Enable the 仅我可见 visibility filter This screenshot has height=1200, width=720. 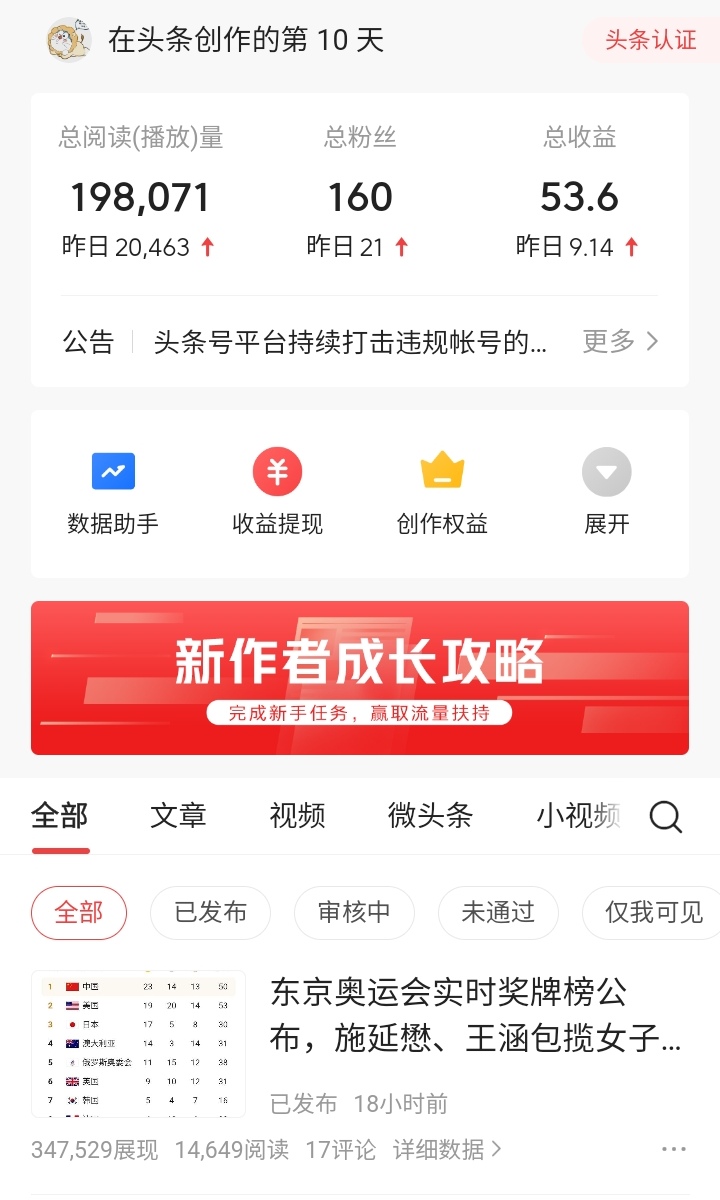point(646,913)
